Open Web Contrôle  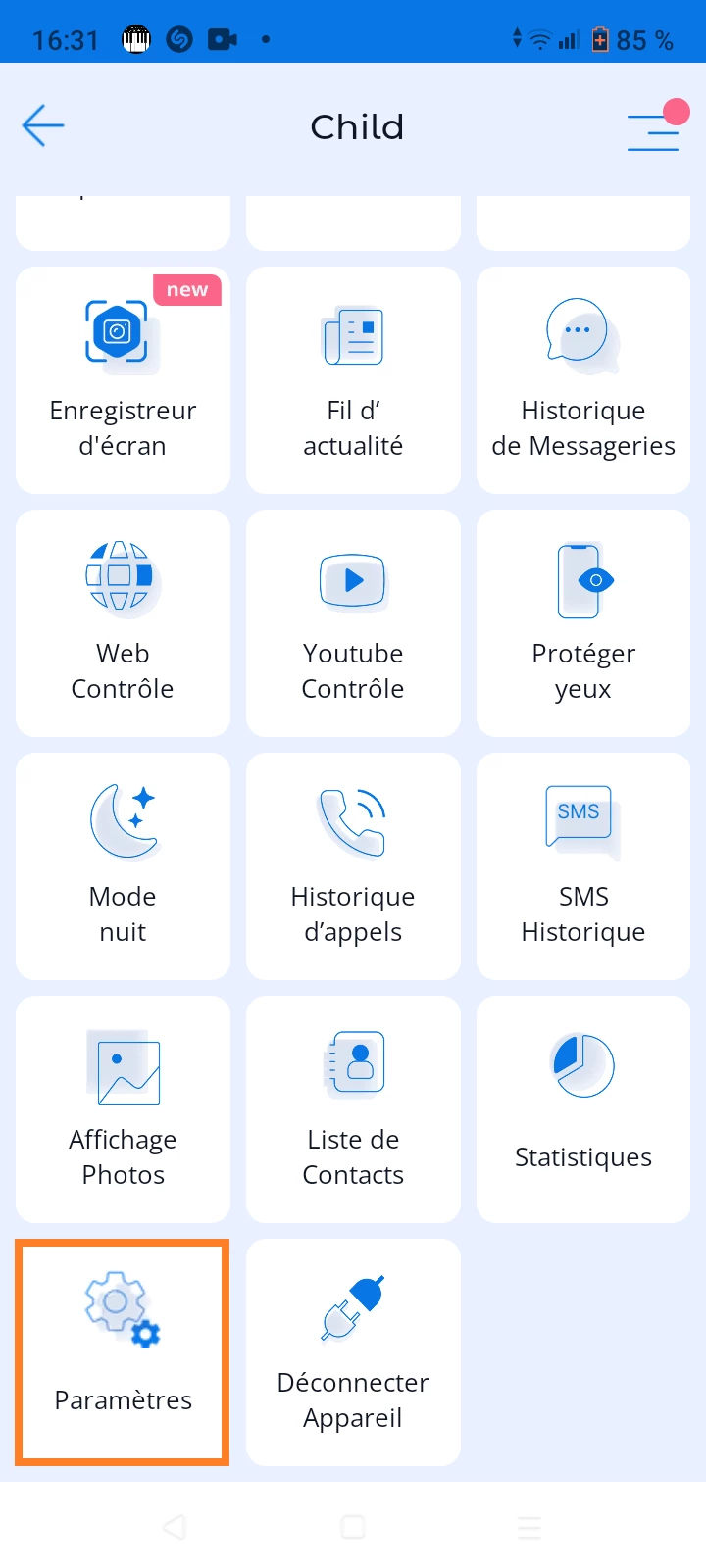123,623
